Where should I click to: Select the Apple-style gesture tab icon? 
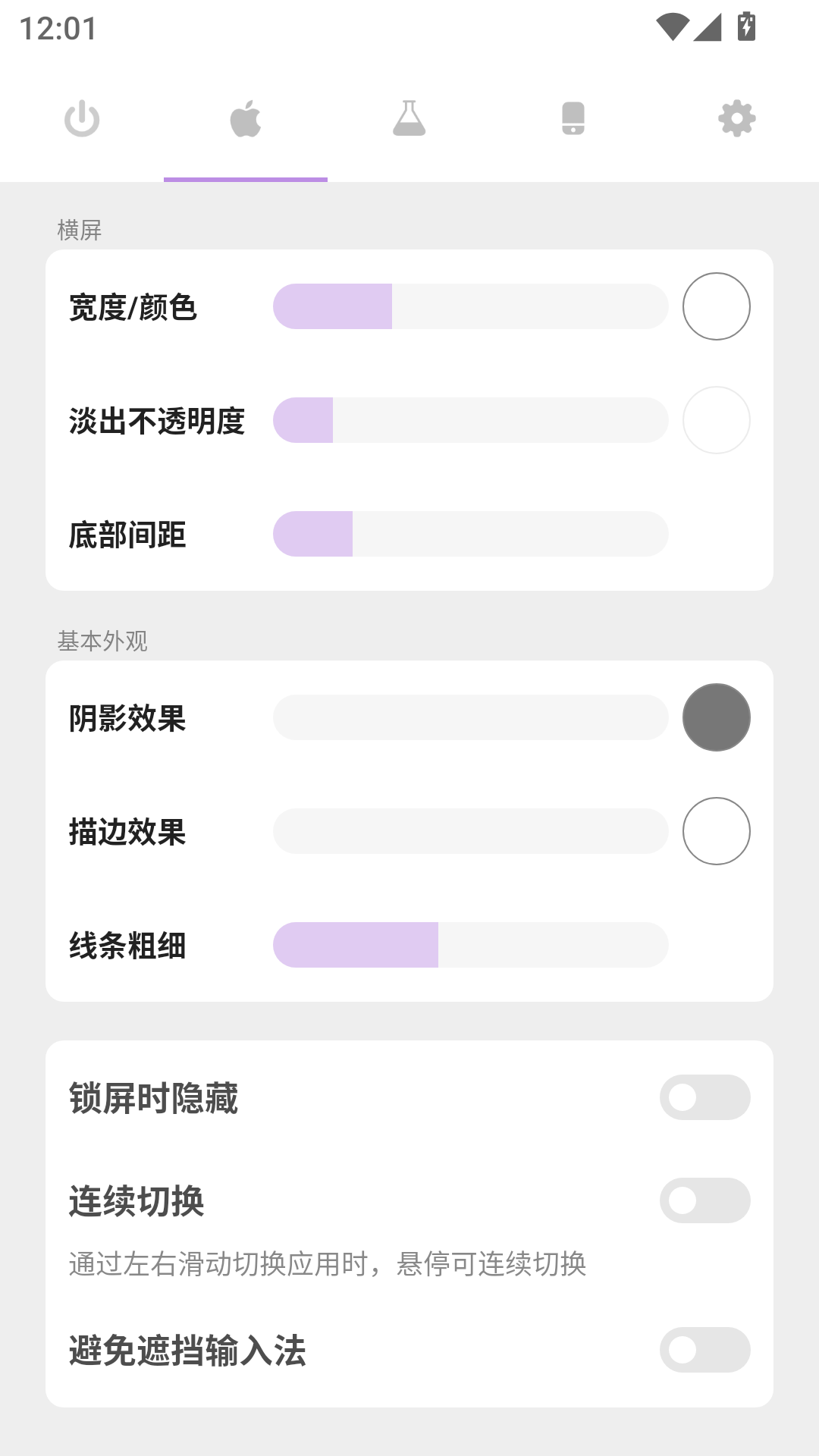[x=245, y=118]
